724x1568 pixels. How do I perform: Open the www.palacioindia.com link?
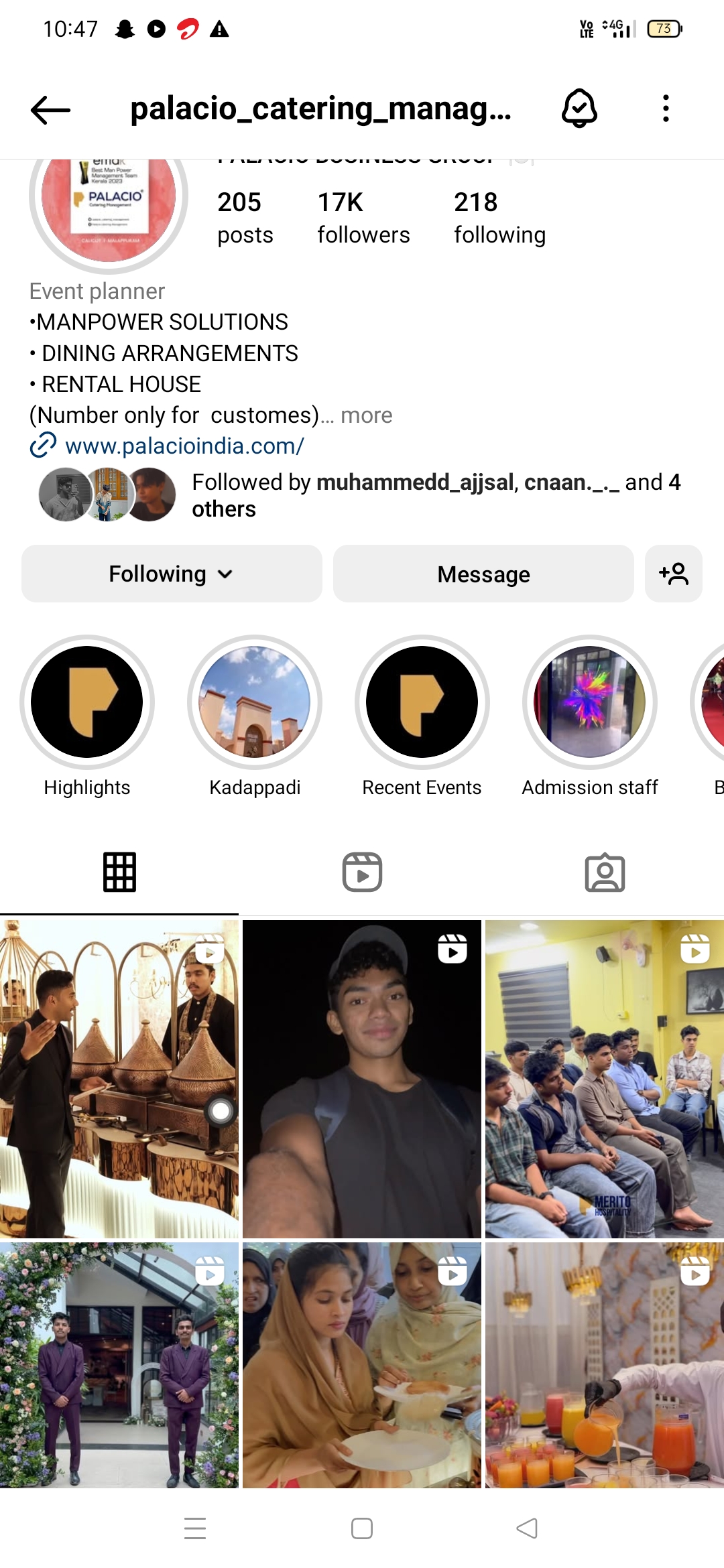[184, 446]
